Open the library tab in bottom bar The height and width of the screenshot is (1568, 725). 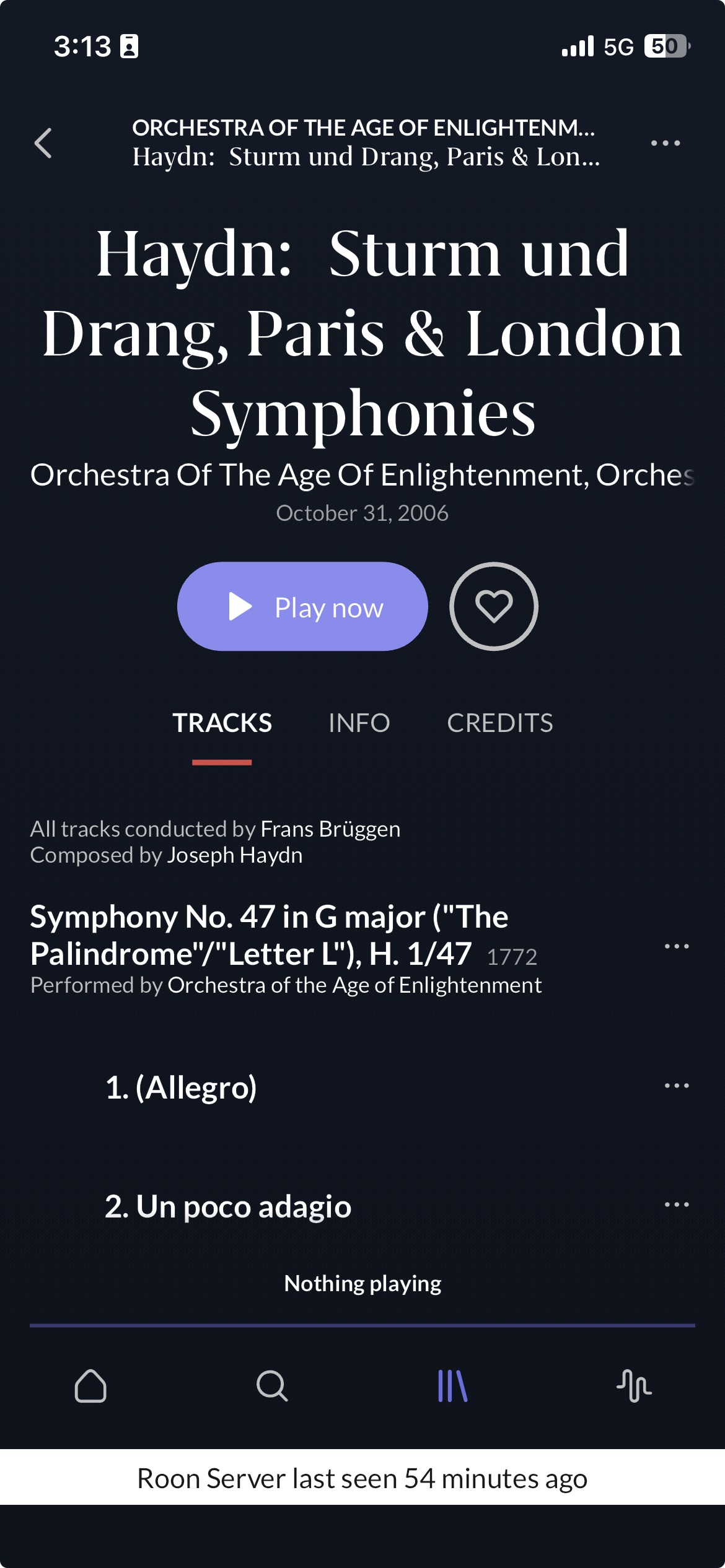(x=453, y=1385)
